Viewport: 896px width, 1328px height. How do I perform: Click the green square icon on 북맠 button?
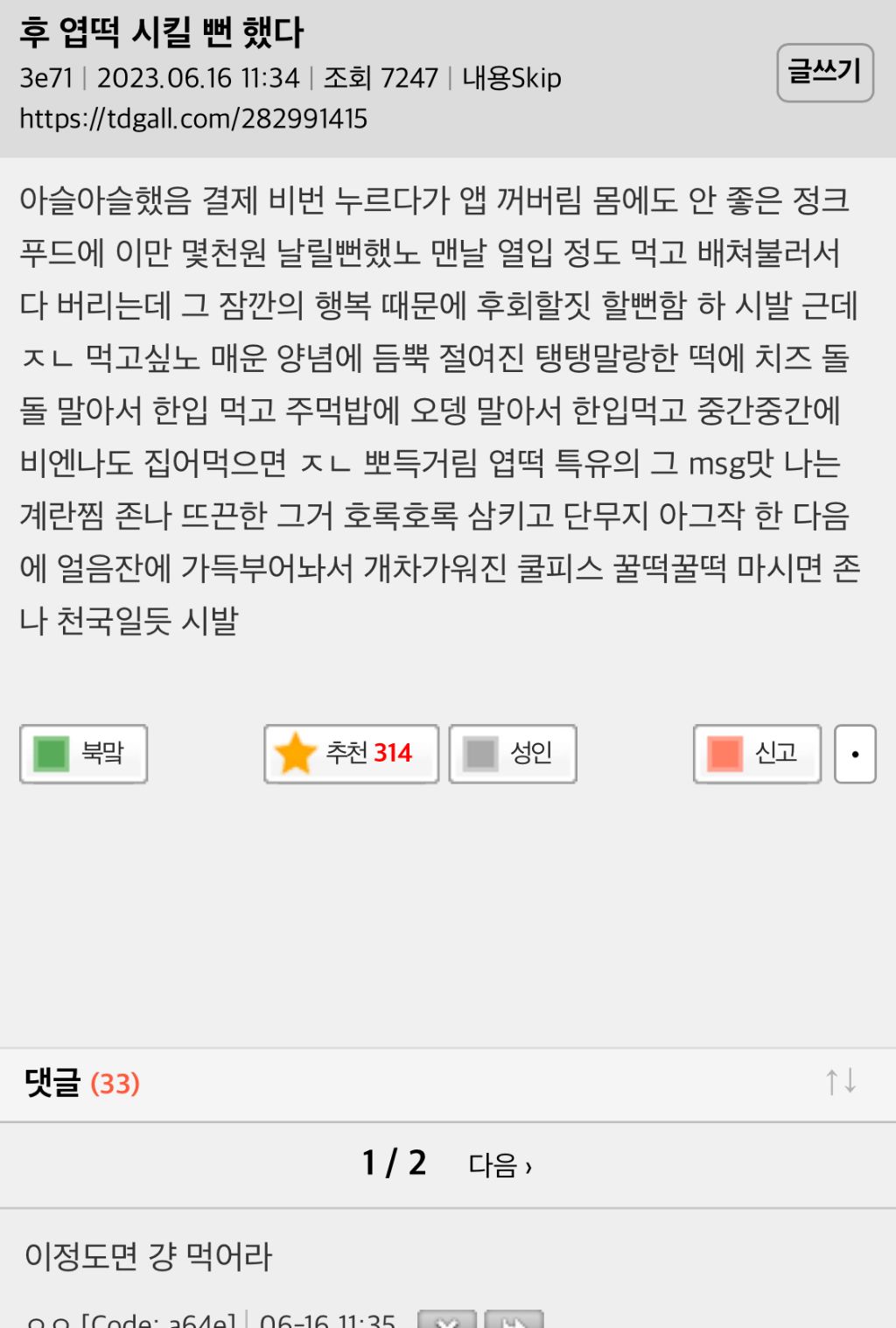pos(51,754)
